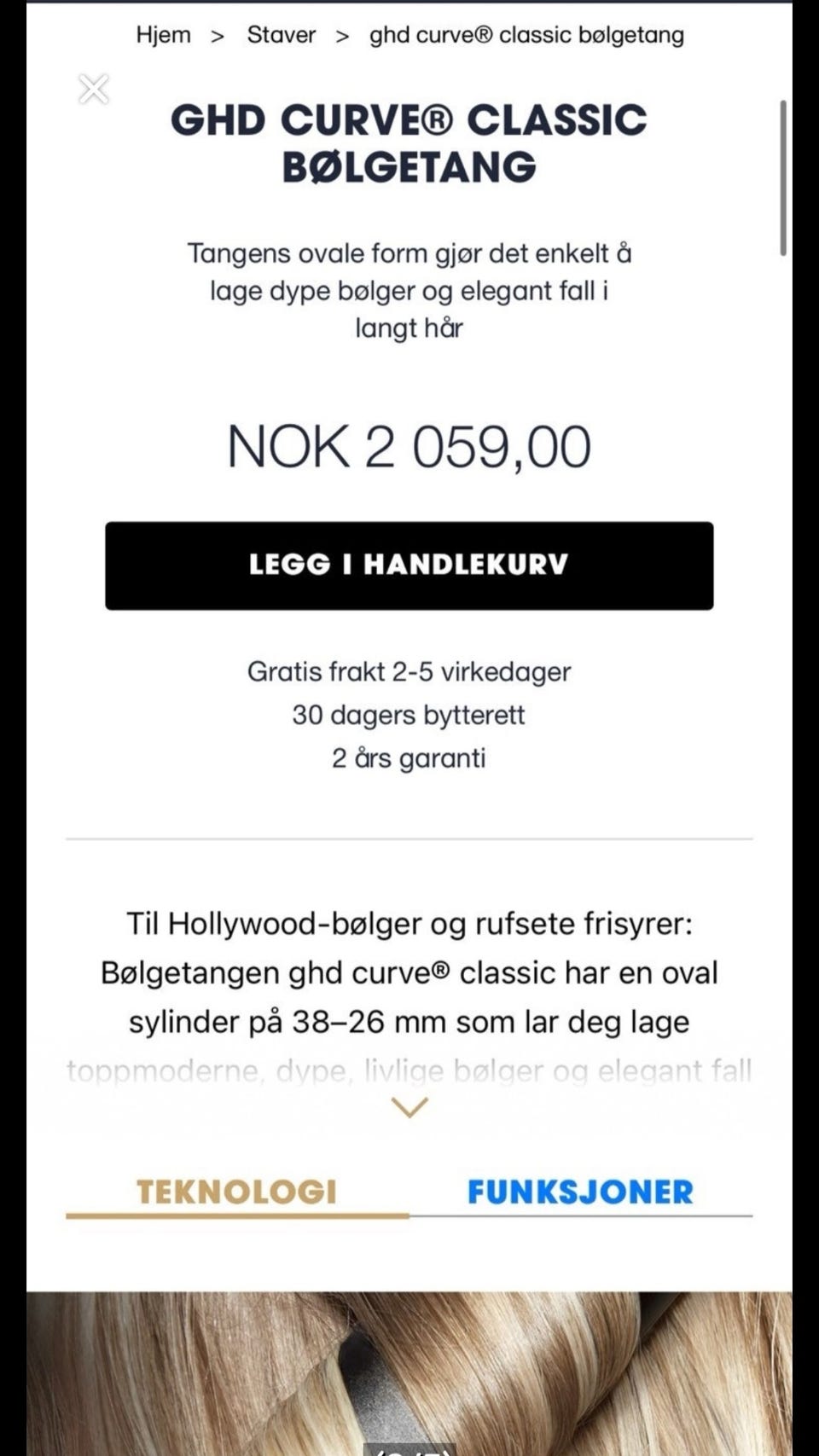
Task: Expand the product description chevron
Action: (x=409, y=1107)
